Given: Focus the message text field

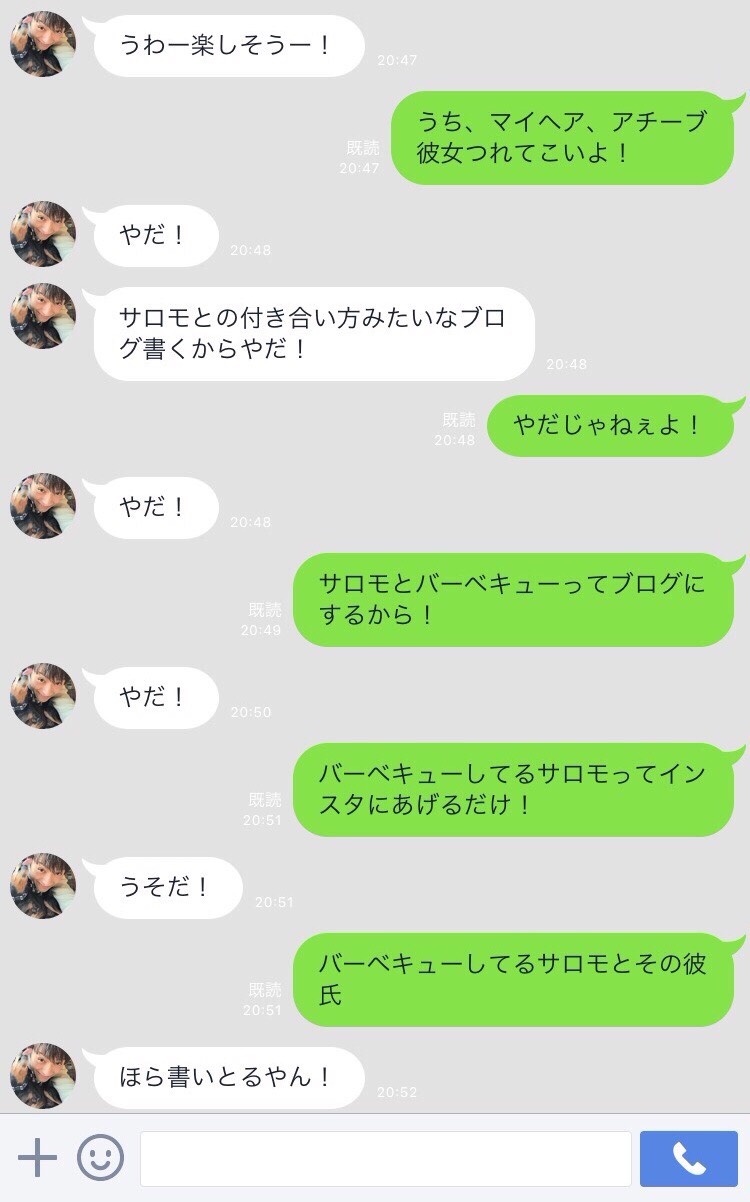Looking at the screenshot, I should coord(385,1158).
